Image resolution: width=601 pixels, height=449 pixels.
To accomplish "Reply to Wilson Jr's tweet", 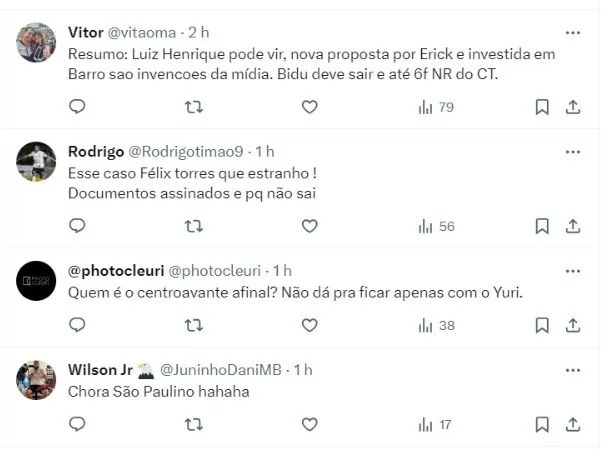I will point(77,425).
